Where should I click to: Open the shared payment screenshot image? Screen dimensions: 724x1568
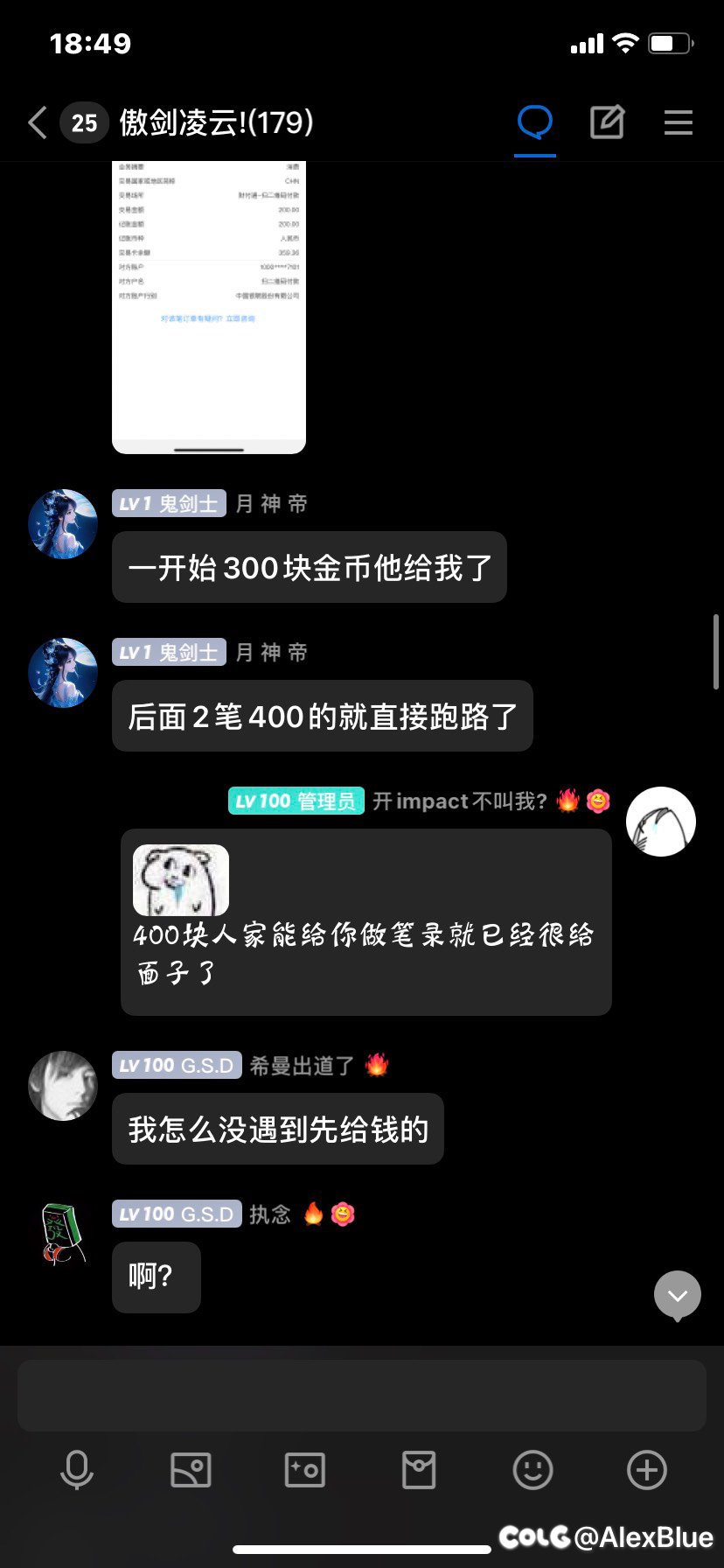coord(209,307)
